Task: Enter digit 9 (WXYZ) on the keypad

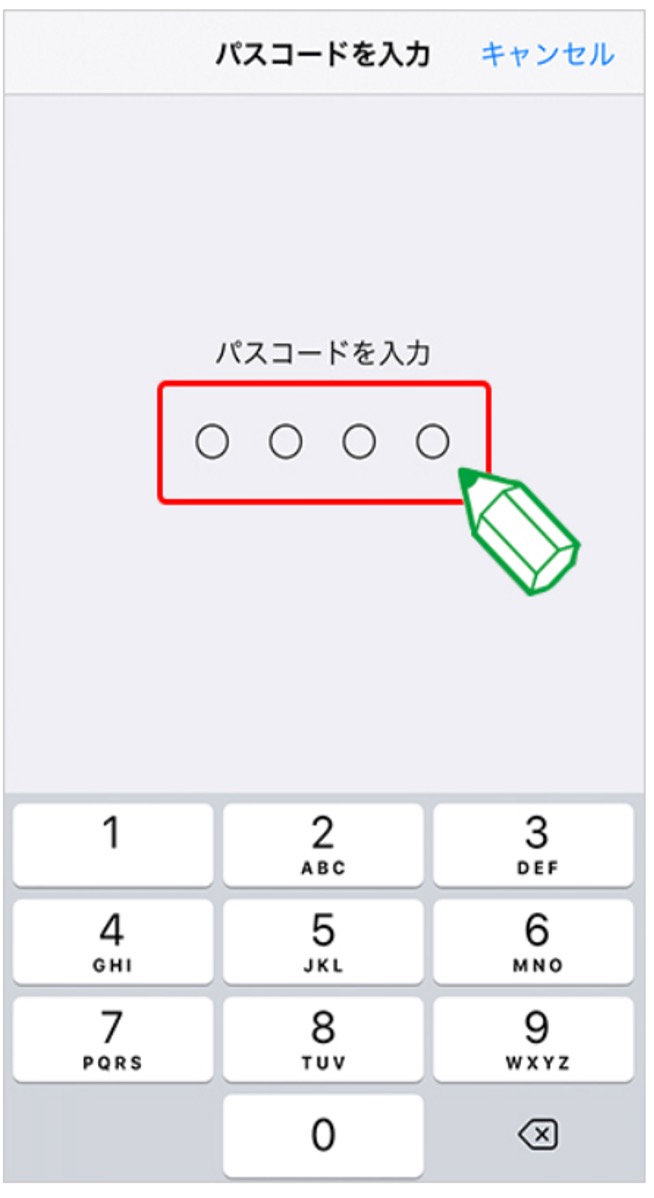Action: 537,1037
